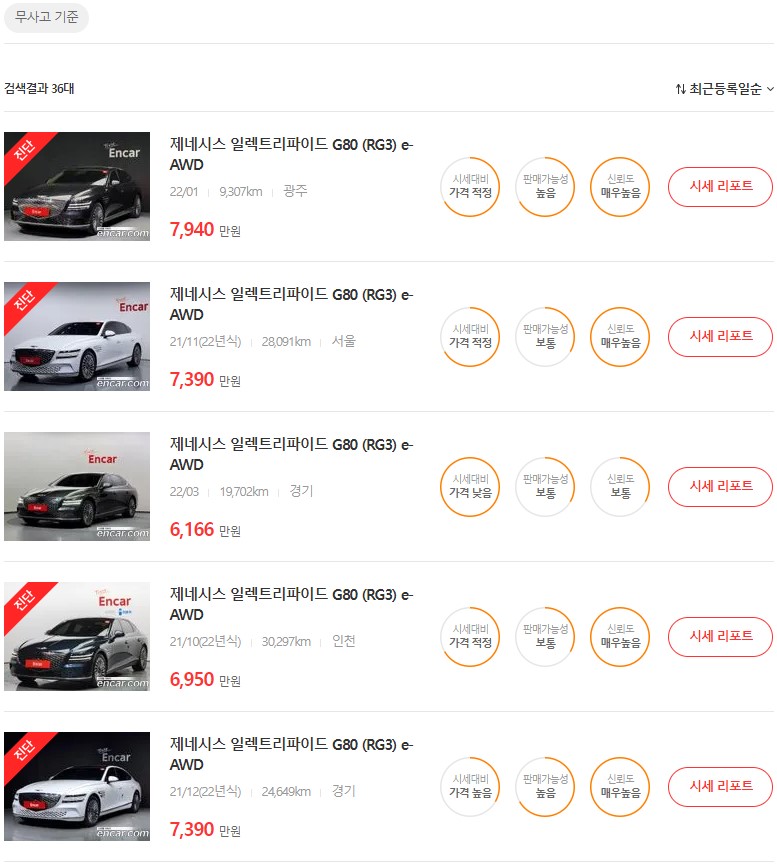The width and height of the screenshot is (777, 865).
Task: Select the 판매가능성 높음 gauge on top listing
Action: tap(544, 187)
